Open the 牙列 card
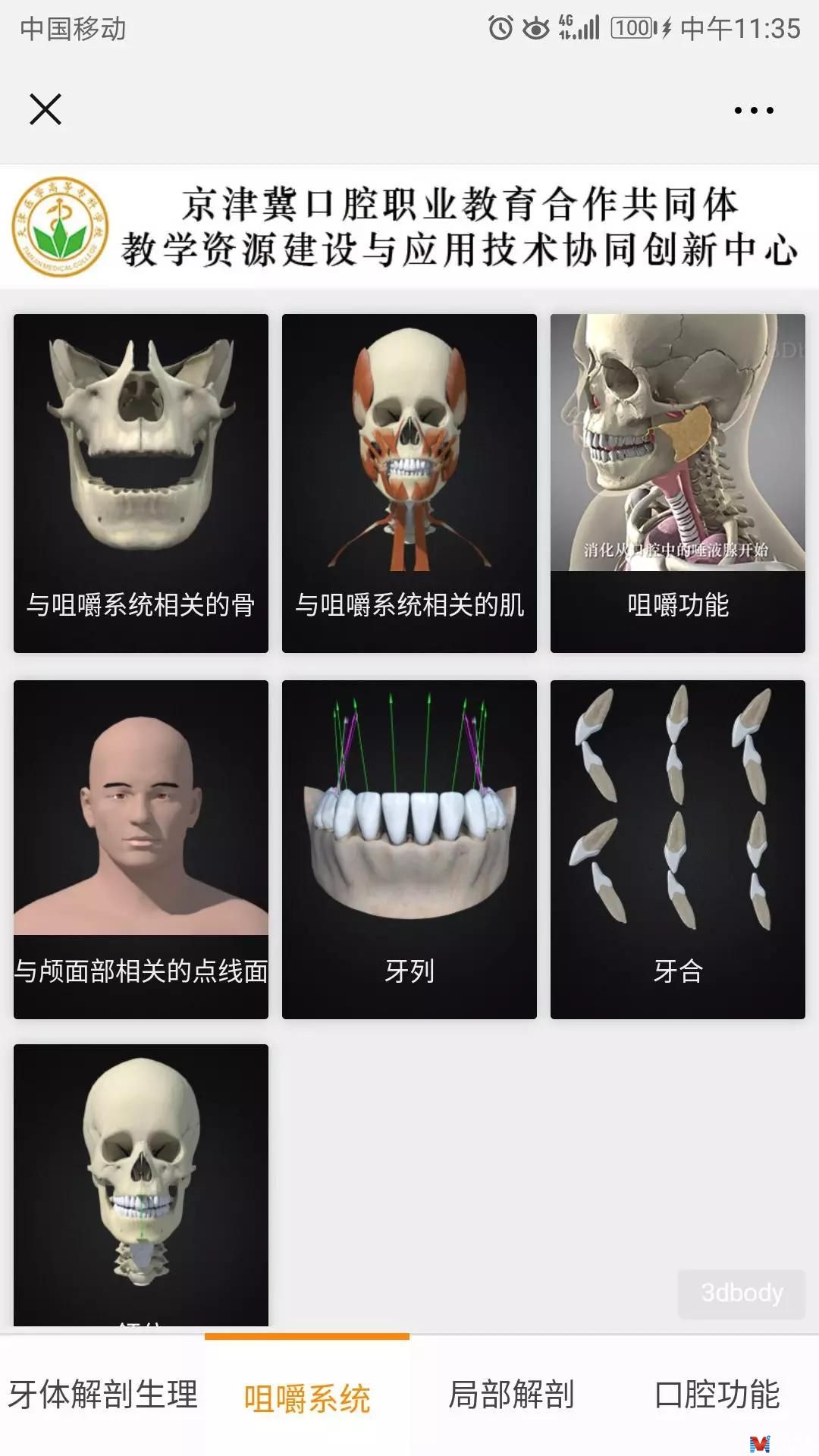Viewport: 819px width, 1456px height. [x=409, y=849]
